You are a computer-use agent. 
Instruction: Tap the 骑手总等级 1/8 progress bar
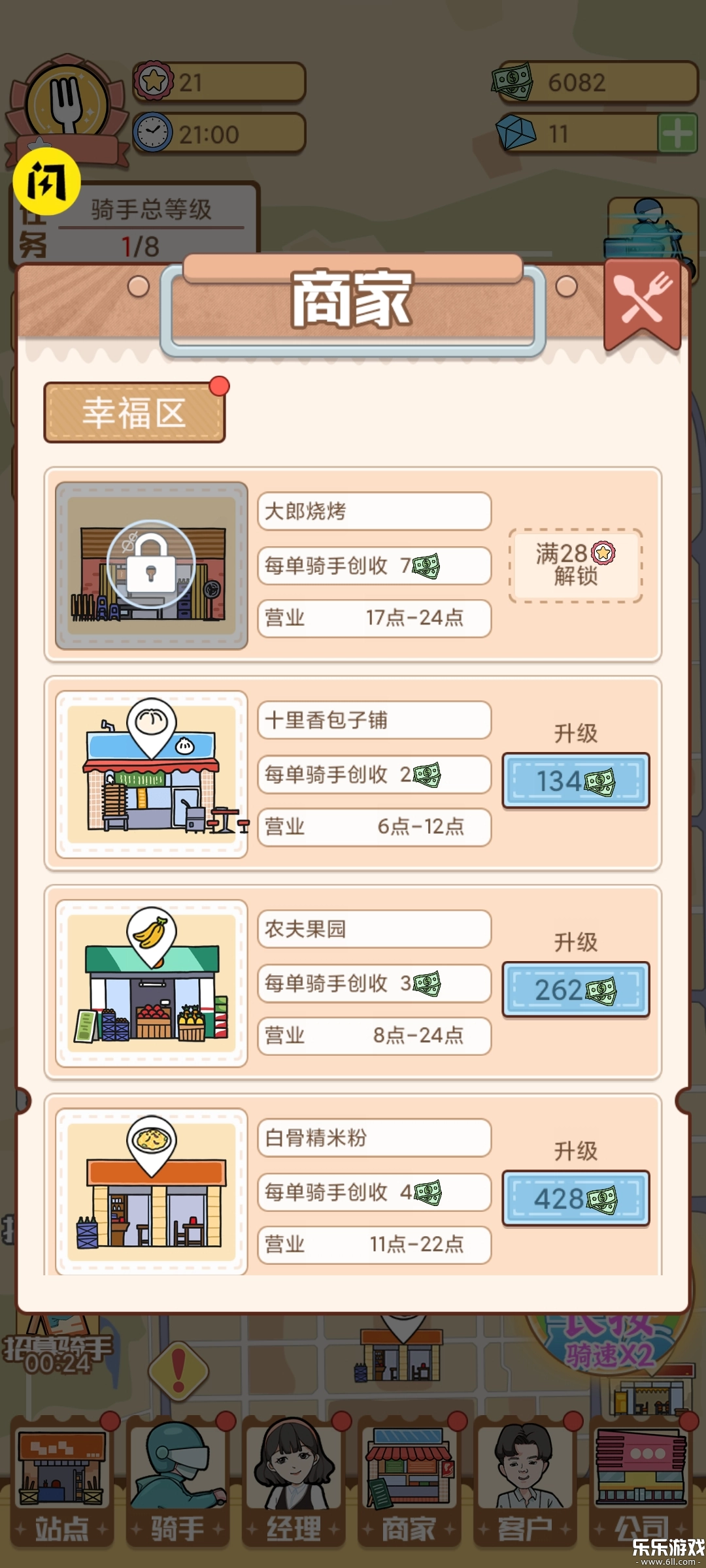coord(150,225)
